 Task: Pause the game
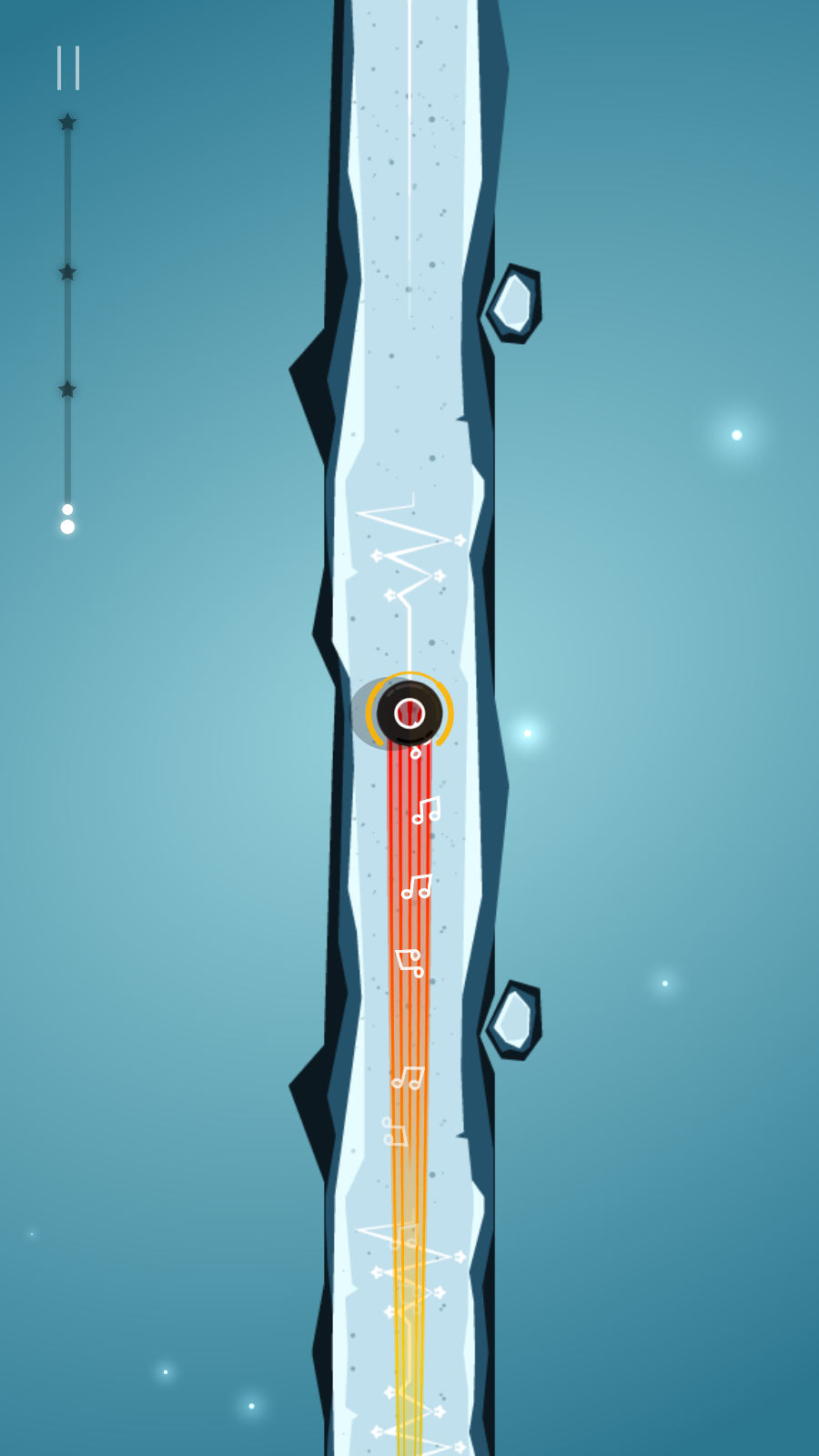click(x=68, y=68)
